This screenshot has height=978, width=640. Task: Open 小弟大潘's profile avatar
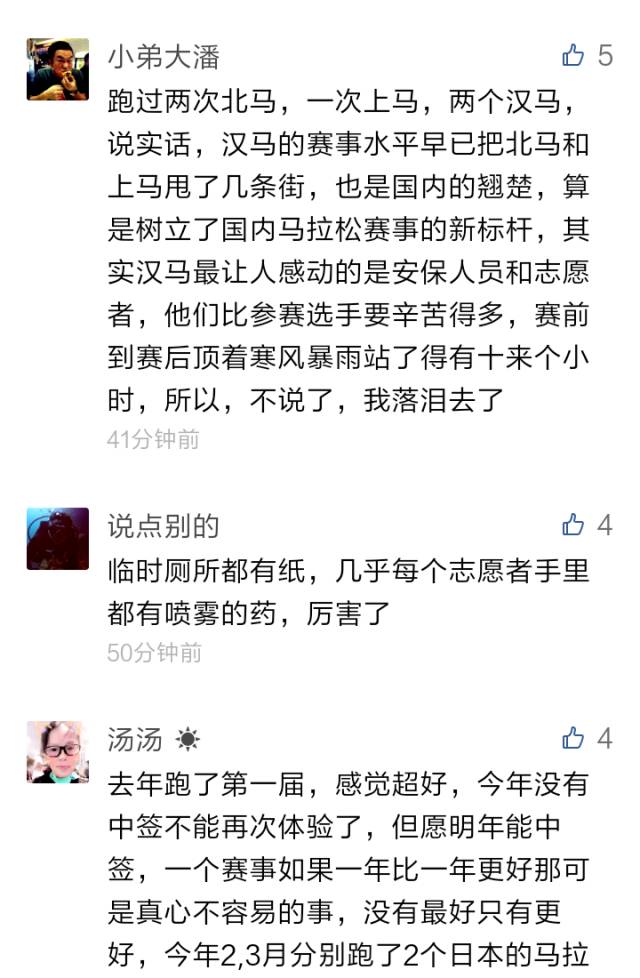point(57,69)
